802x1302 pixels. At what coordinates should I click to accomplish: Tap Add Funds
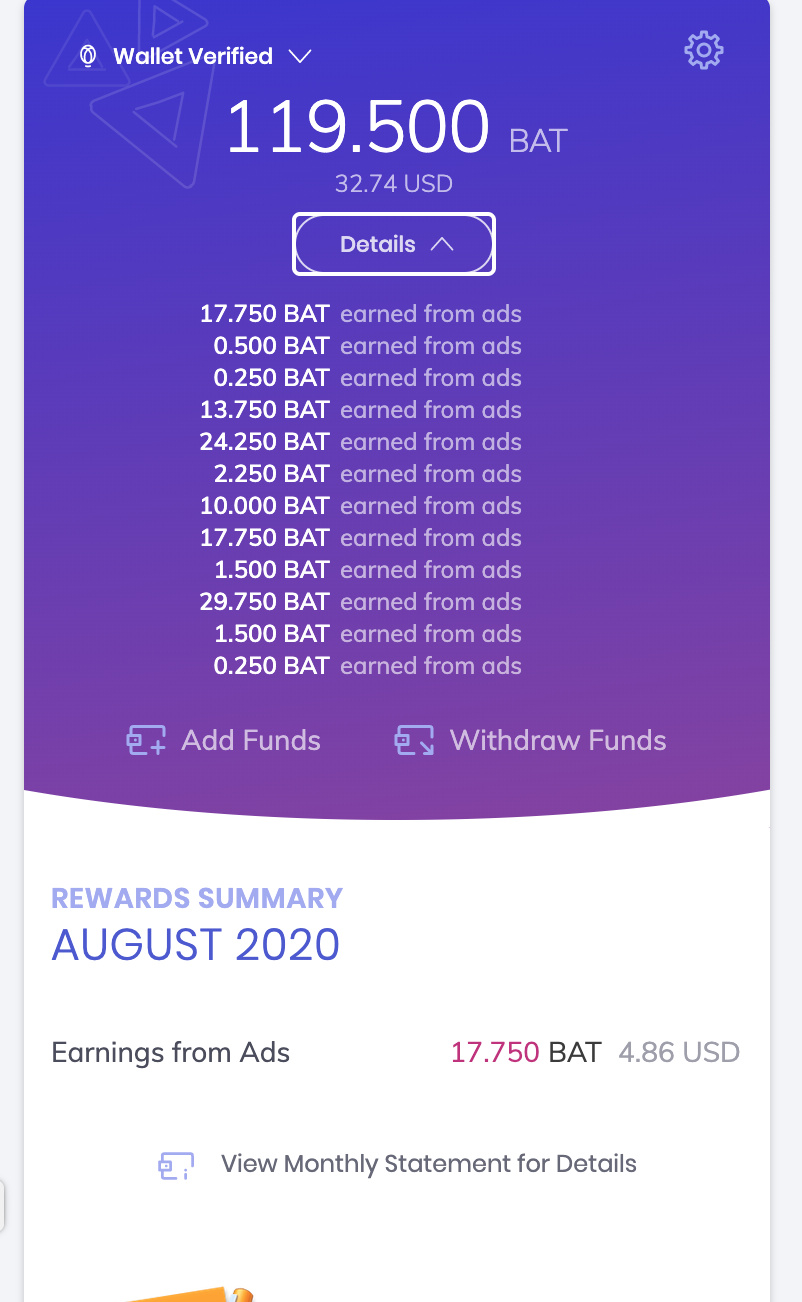click(x=224, y=741)
